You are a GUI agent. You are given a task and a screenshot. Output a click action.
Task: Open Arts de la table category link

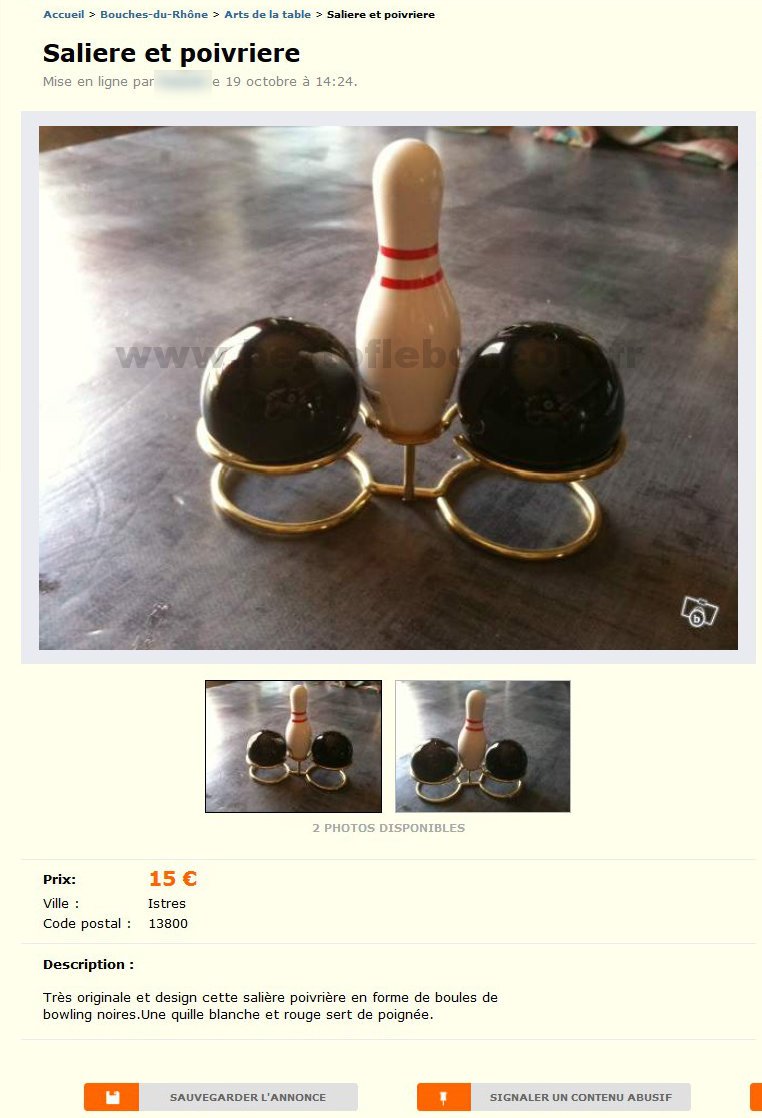click(x=267, y=15)
